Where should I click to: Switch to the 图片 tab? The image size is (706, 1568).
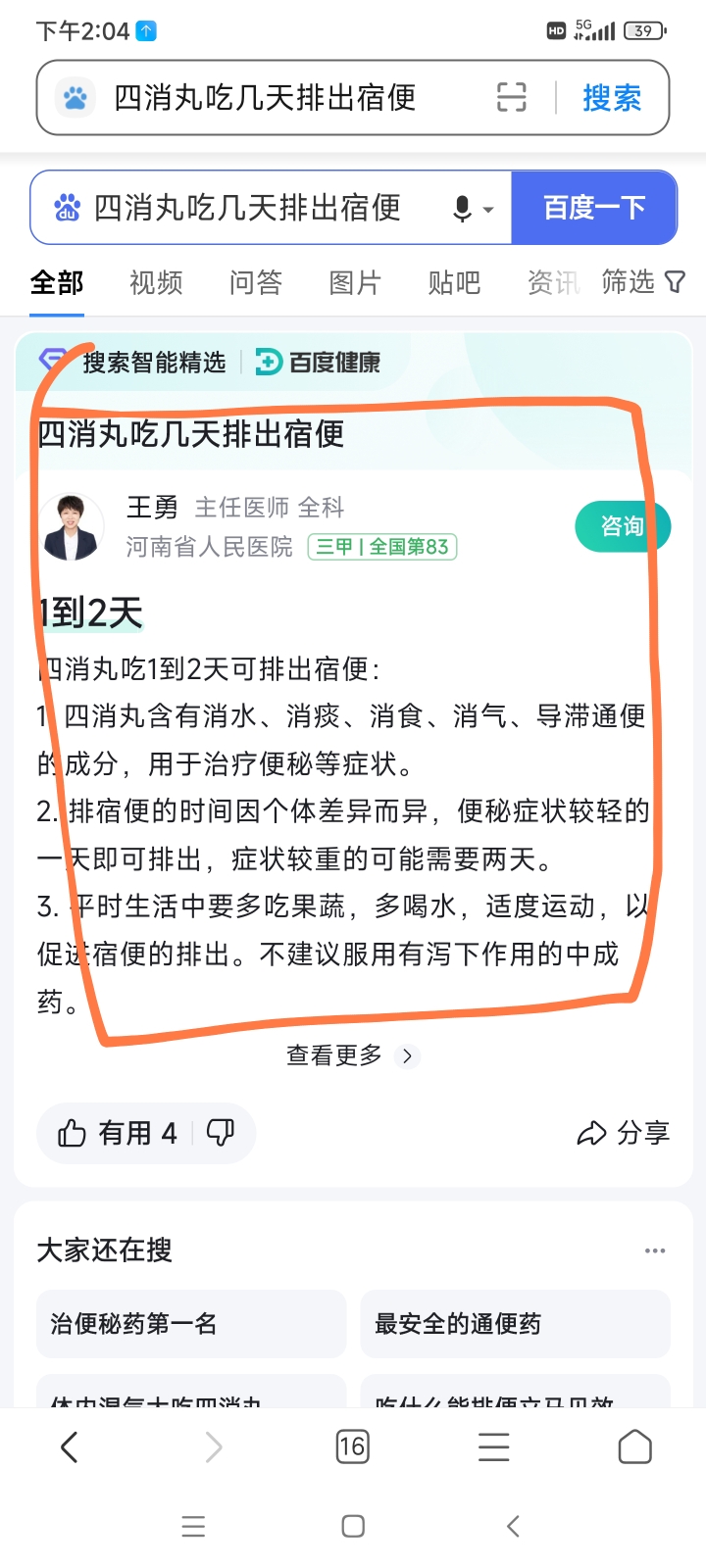[x=355, y=283]
